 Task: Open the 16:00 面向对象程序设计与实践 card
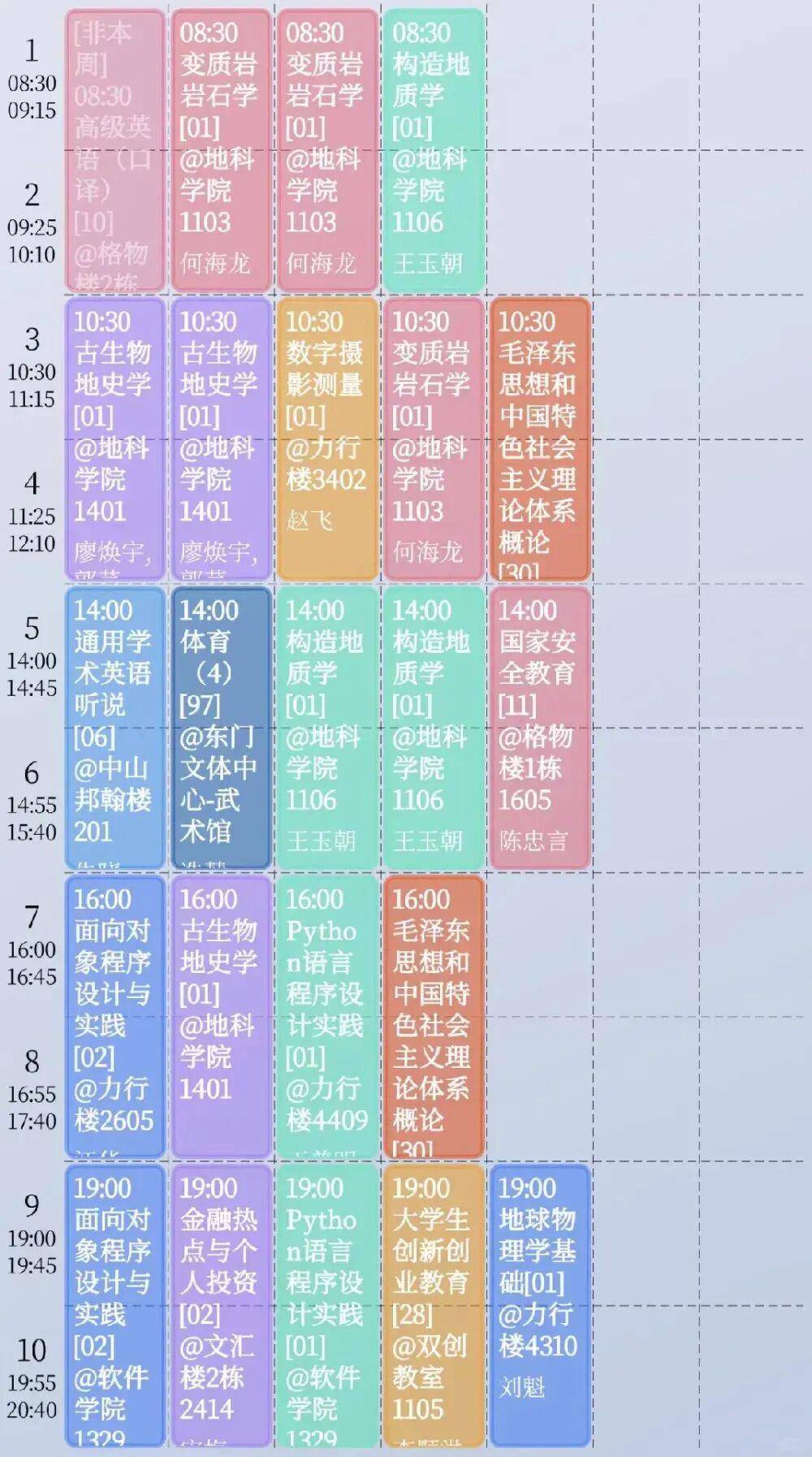[114, 1016]
